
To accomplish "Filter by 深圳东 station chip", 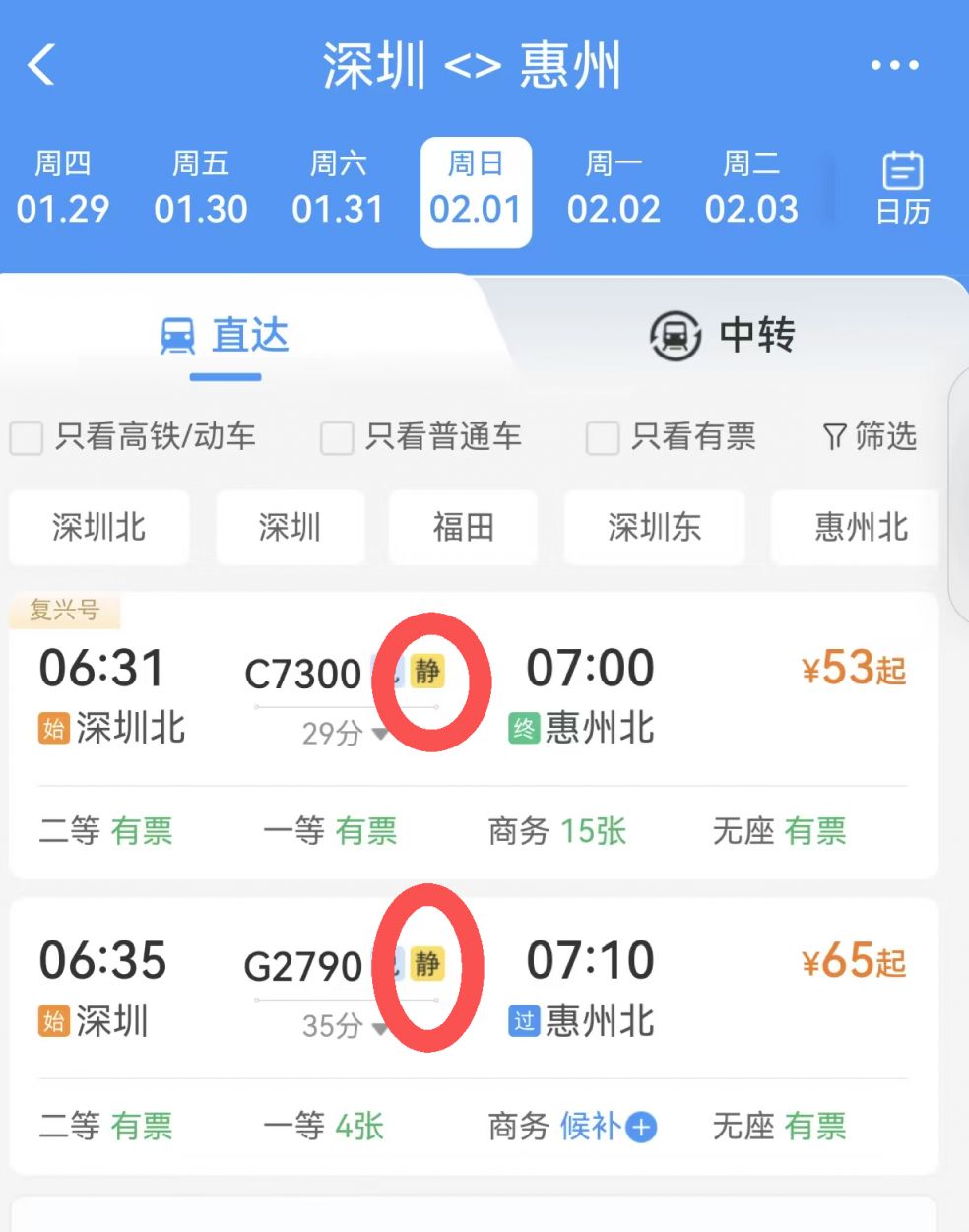I will click(654, 528).
